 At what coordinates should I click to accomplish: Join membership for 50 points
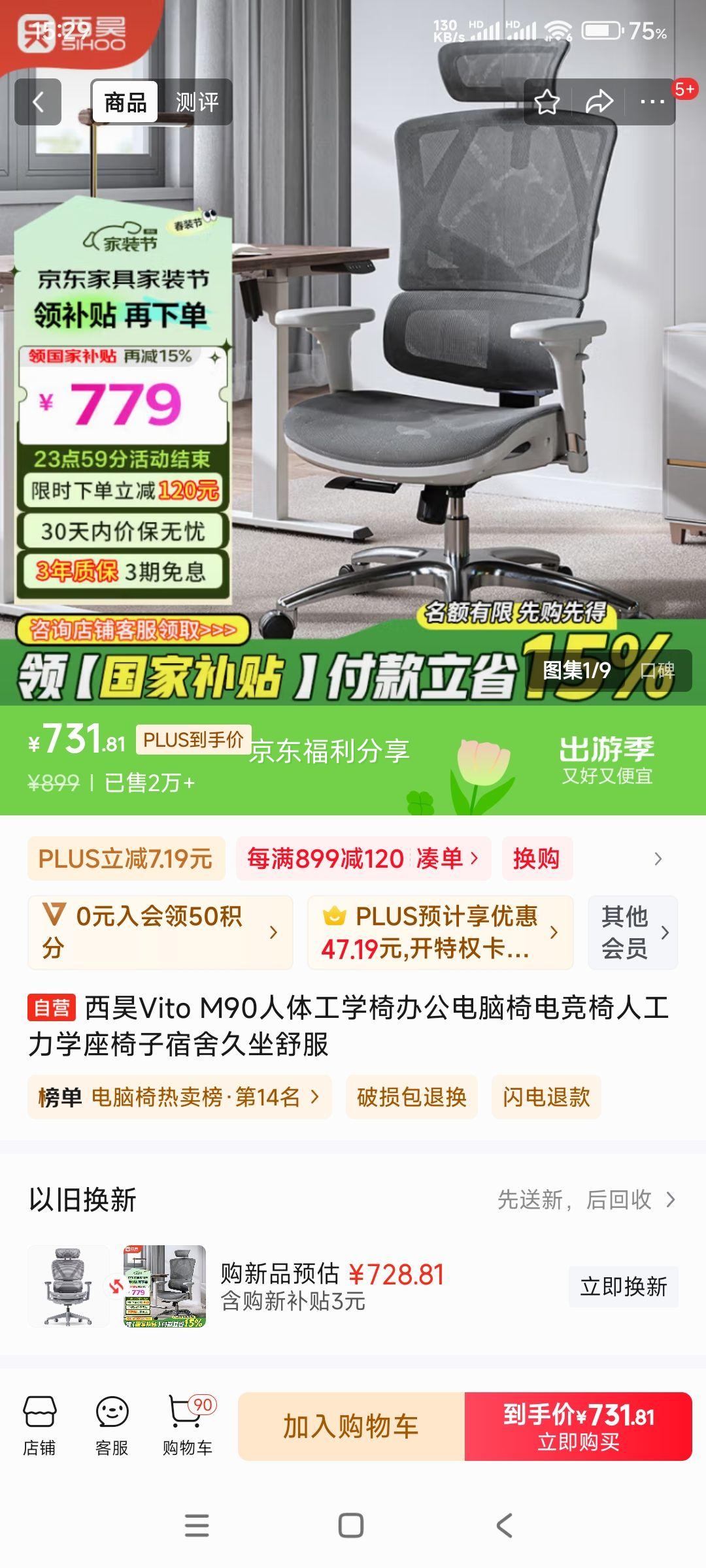pyautogui.click(x=160, y=932)
